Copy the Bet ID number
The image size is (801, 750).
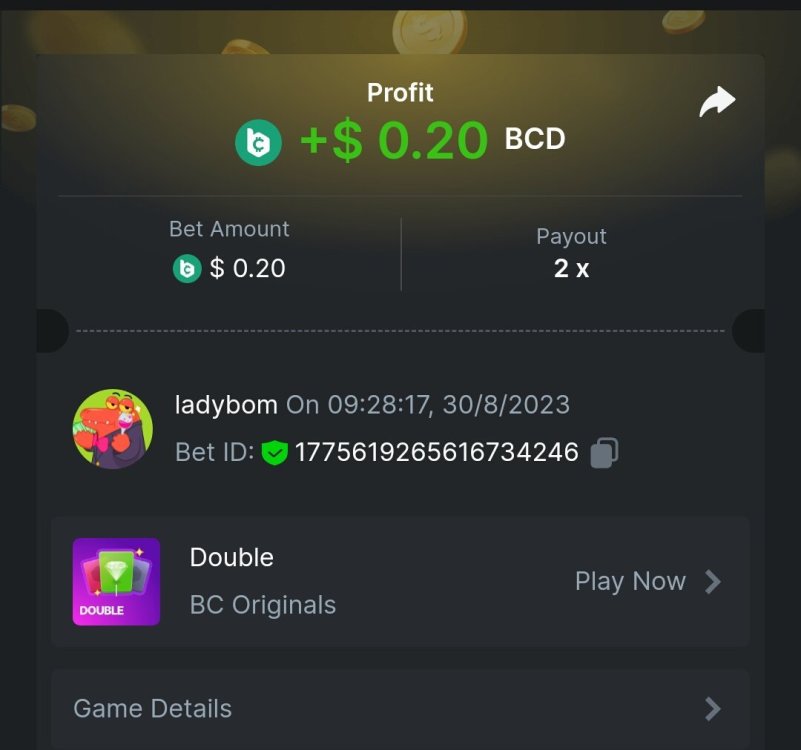tap(603, 453)
